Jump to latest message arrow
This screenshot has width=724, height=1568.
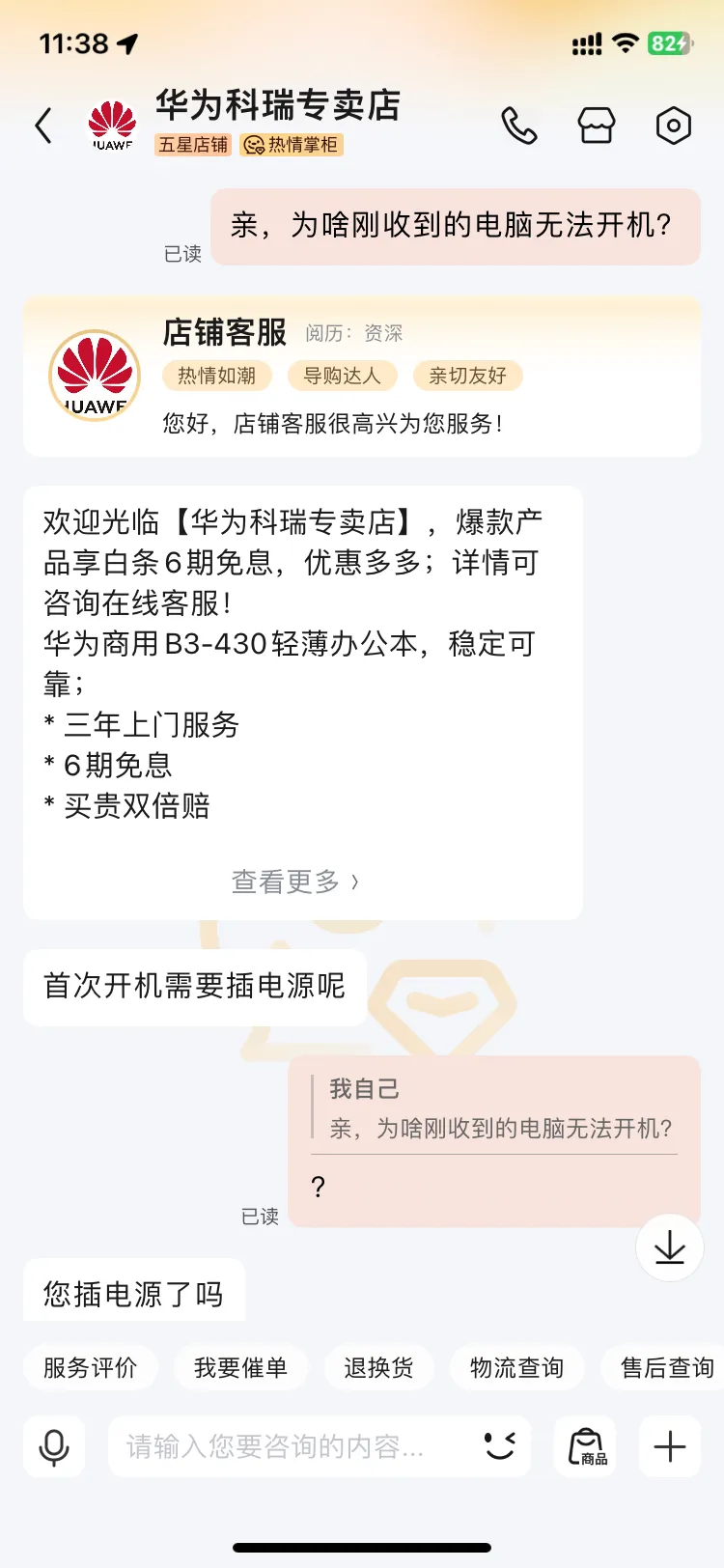tap(669, 1247)
